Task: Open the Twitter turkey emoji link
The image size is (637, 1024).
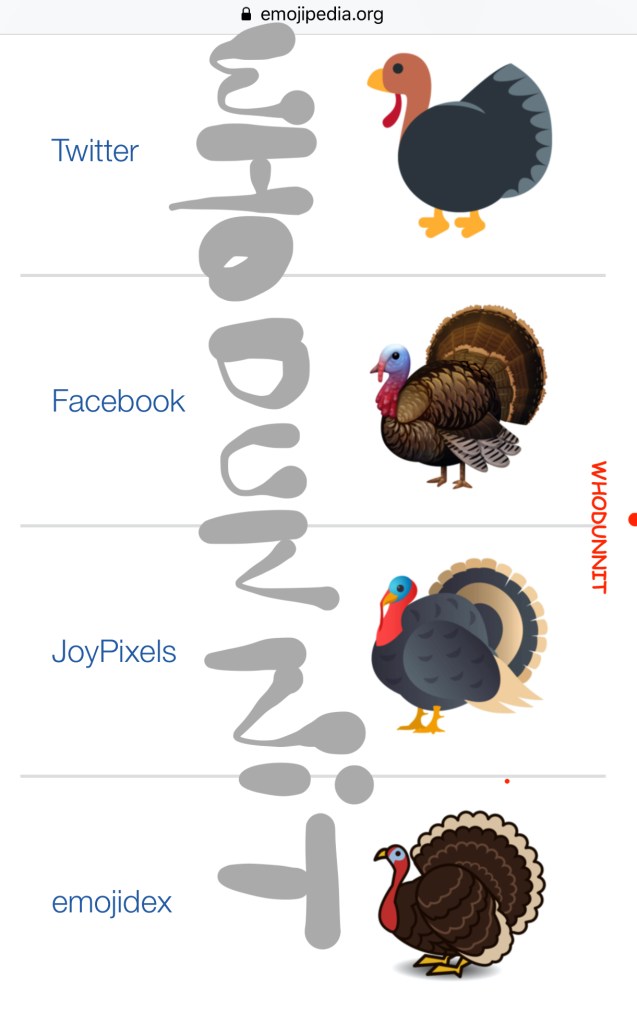Action: pyautogui.click(x=95, y=151)
